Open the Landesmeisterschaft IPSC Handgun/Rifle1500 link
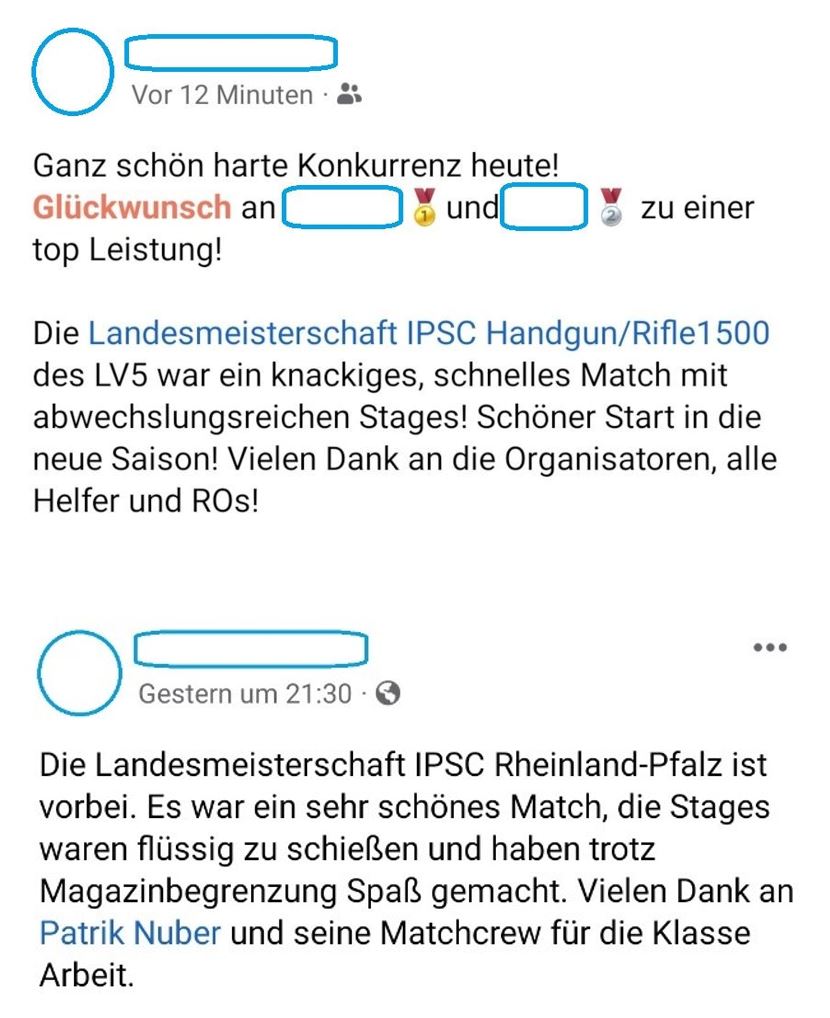The width and height of the screenshot is (830, 1018). pos(428,334)
